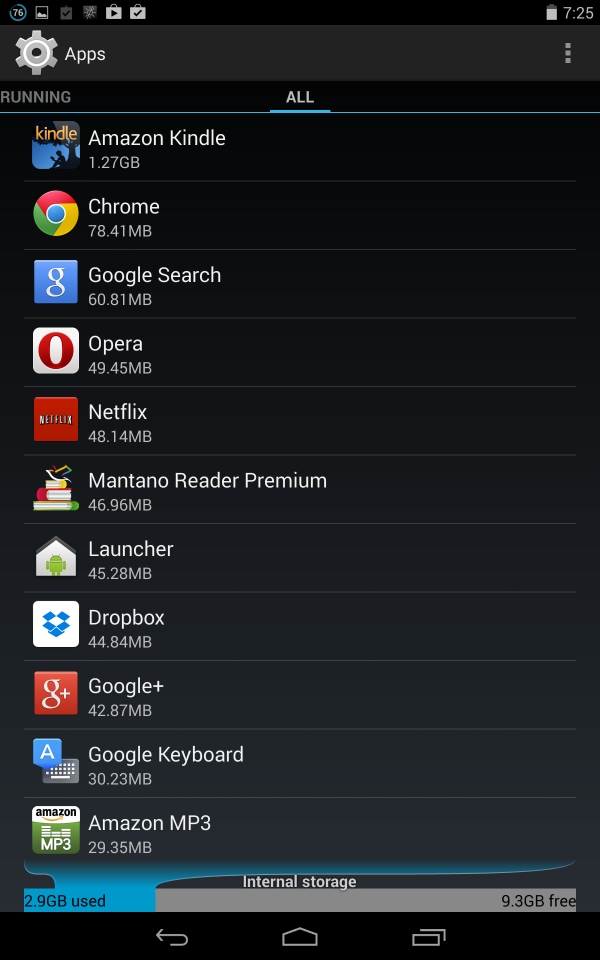Show Netflix app info

click(300, 421)
